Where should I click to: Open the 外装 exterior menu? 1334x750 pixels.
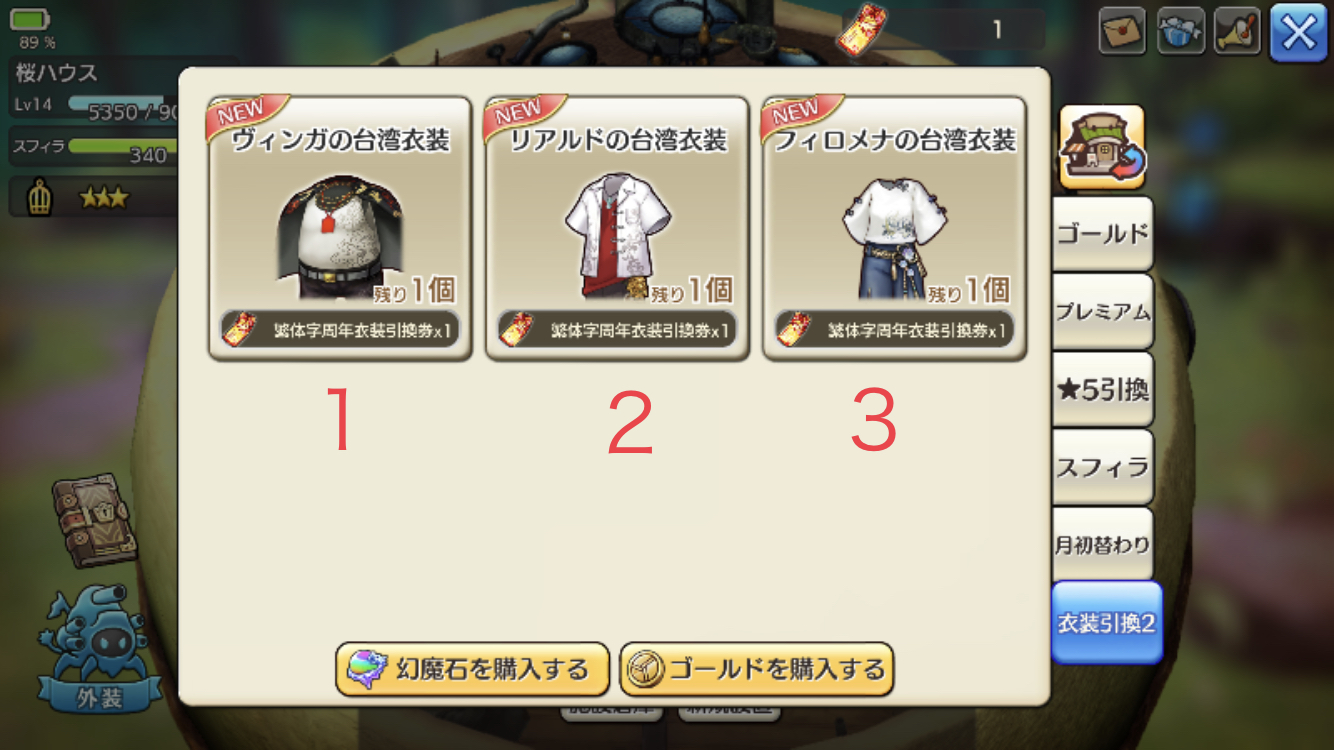(98, 650)
